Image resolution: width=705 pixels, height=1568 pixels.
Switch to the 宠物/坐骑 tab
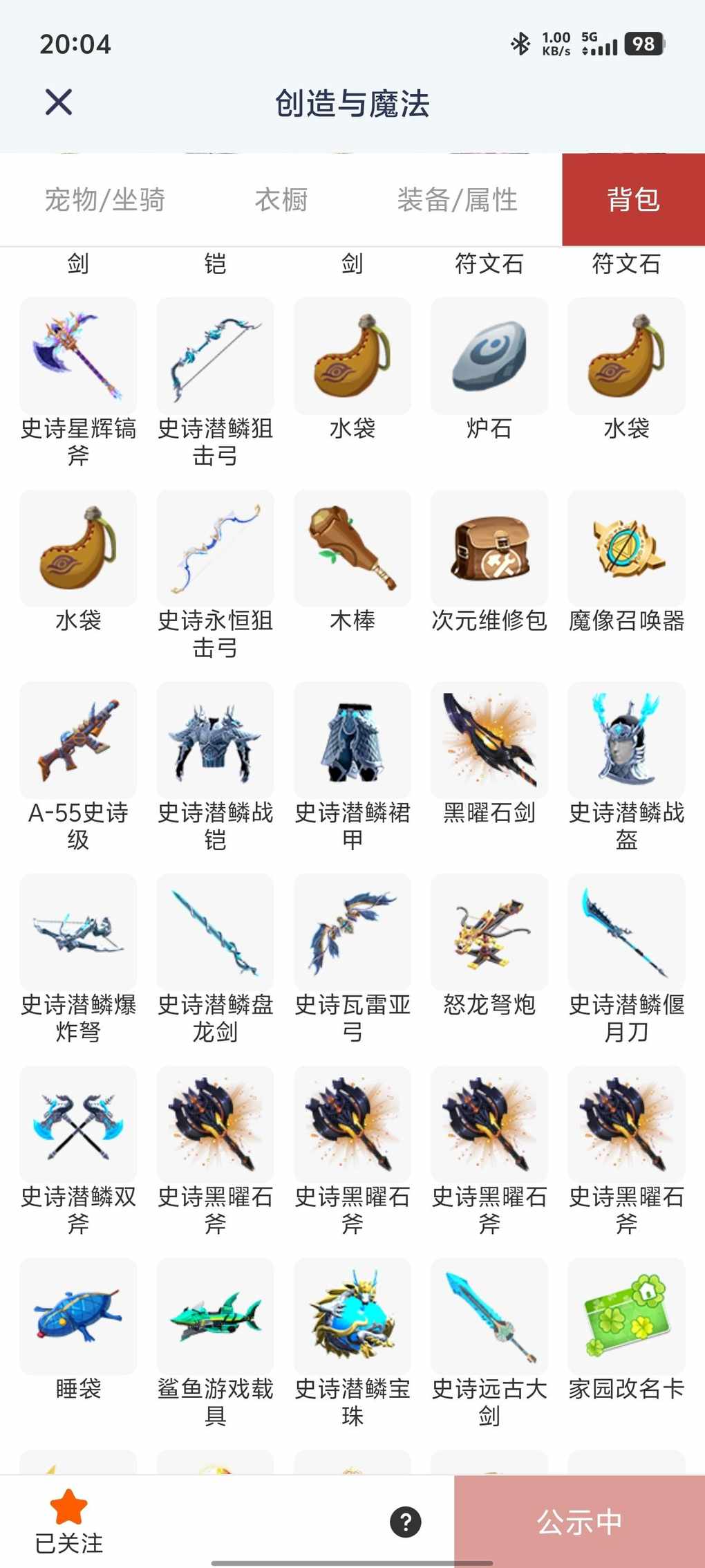(x=104, y=200)
